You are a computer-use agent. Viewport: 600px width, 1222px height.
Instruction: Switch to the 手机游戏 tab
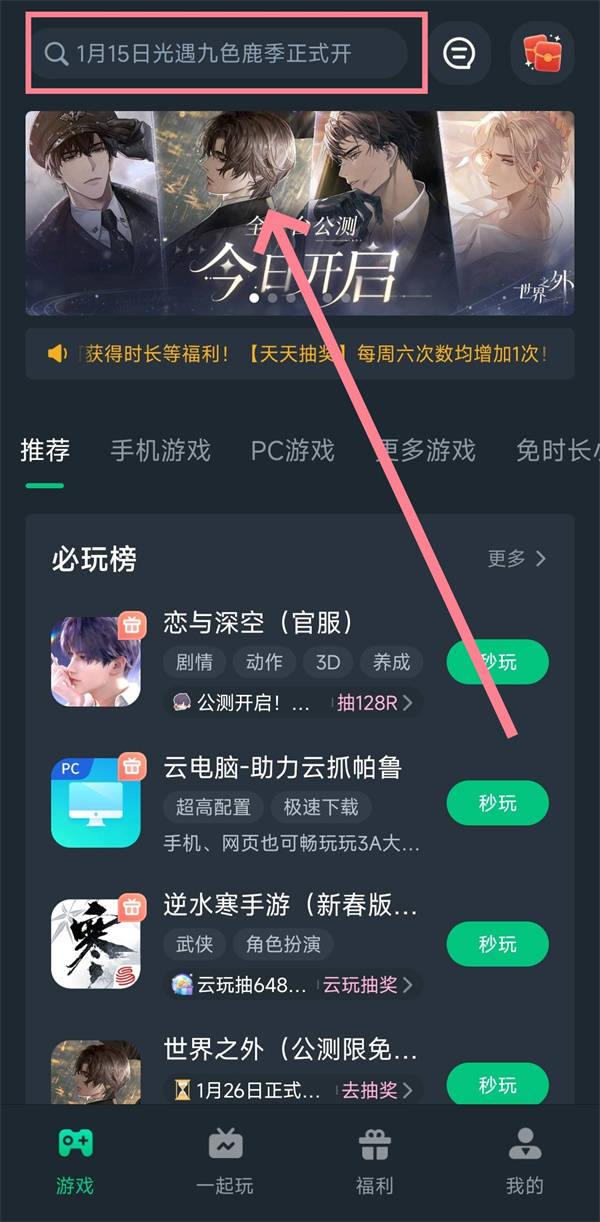tap(160, 451)
